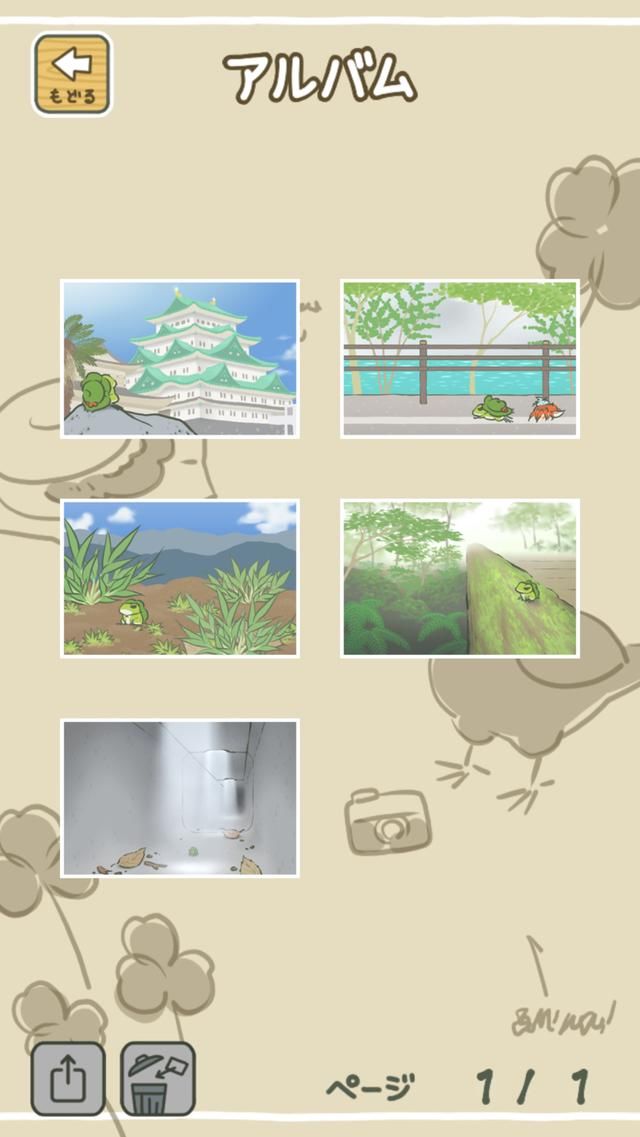Image resolution: width=640 pixels, height=1137 pixels.
Task: Open the mossy log forest photo
Action: click(x=460, y=579)
